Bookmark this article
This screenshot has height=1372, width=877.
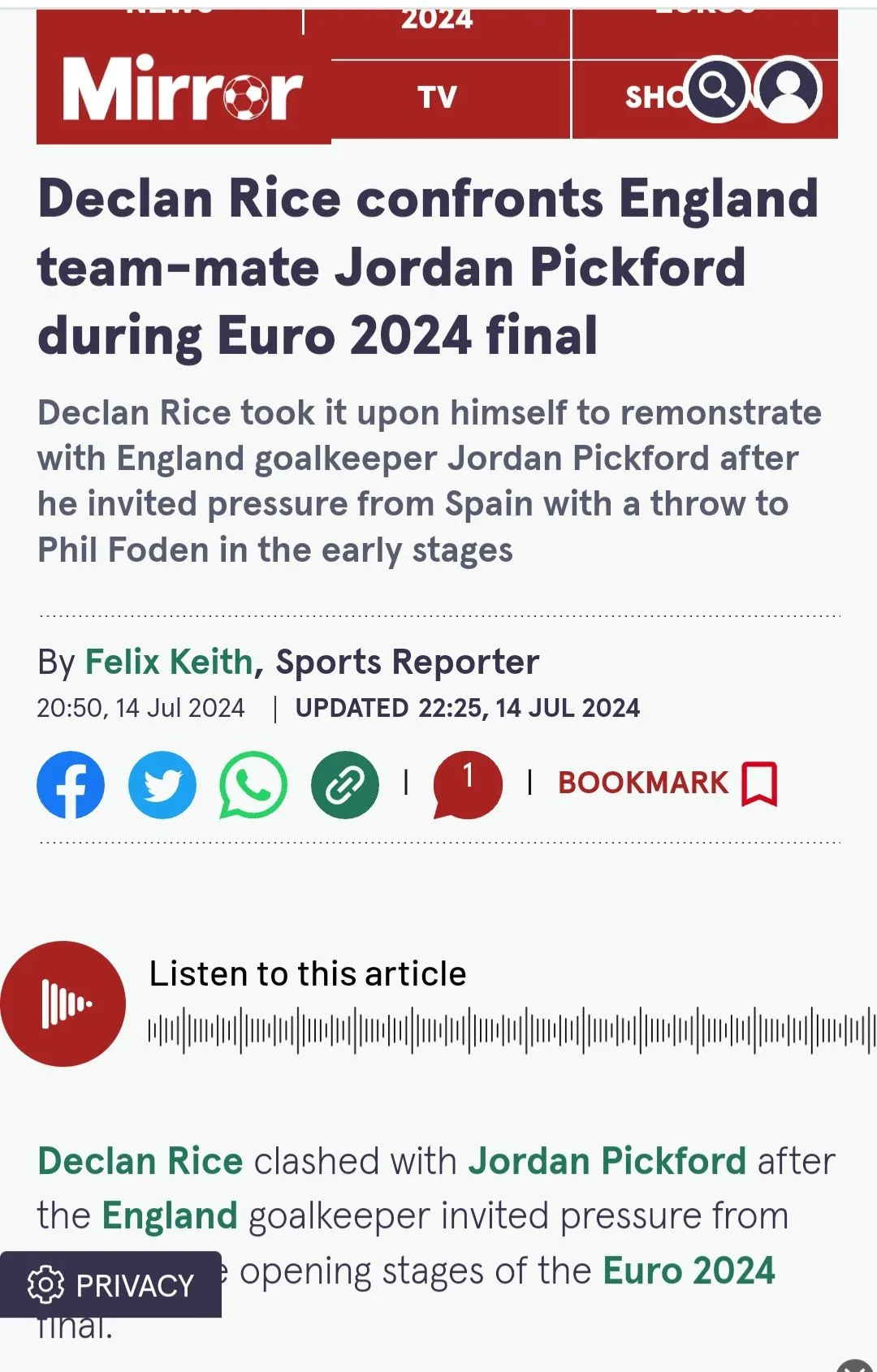tap(667, 783)
